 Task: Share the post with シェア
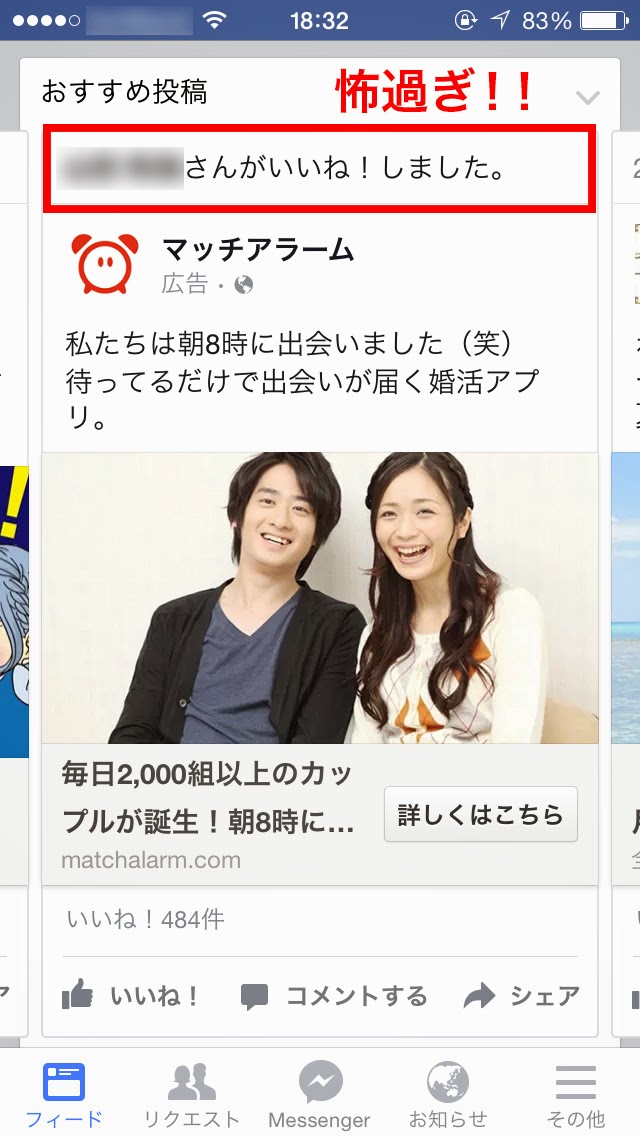(x=522, y=996)
